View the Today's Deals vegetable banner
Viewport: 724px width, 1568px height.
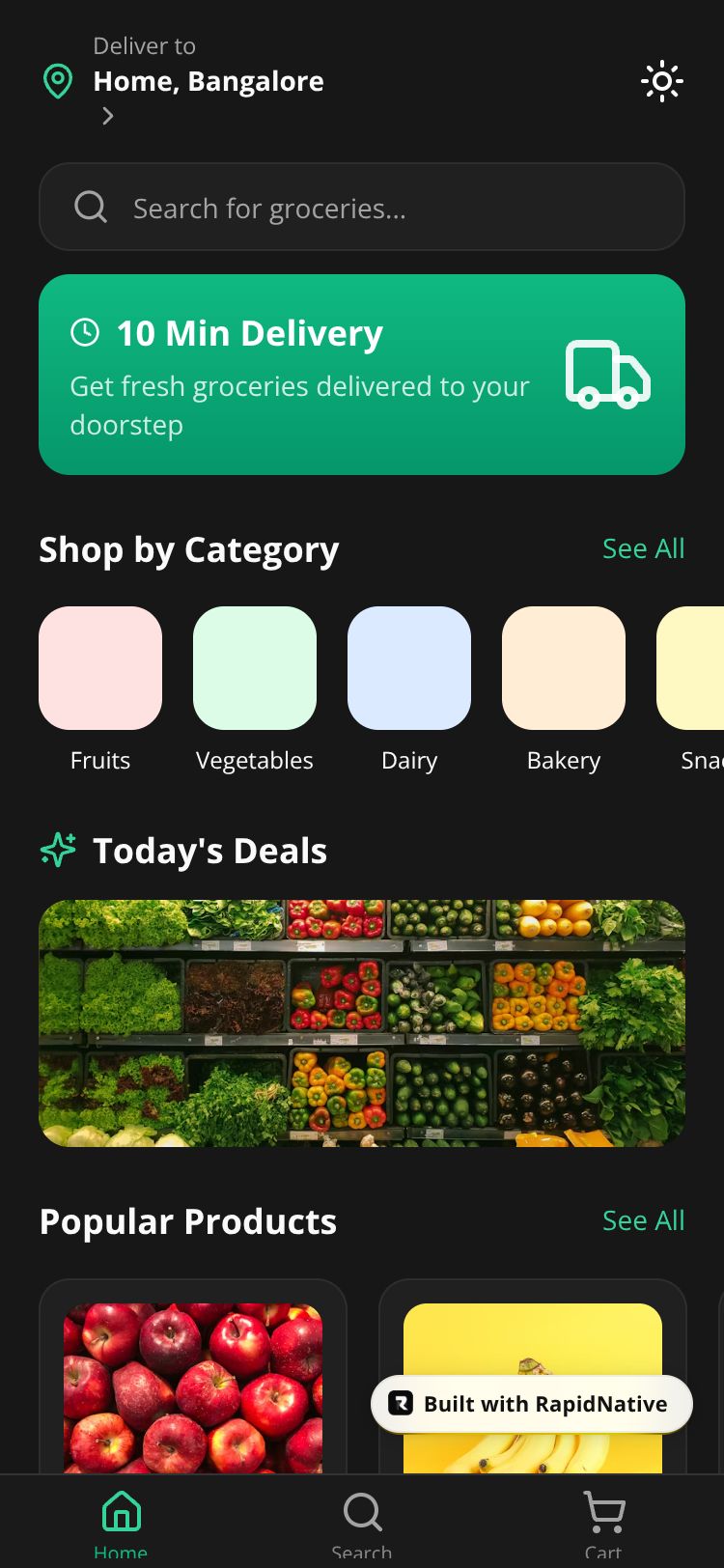(x=362, y=1023)
